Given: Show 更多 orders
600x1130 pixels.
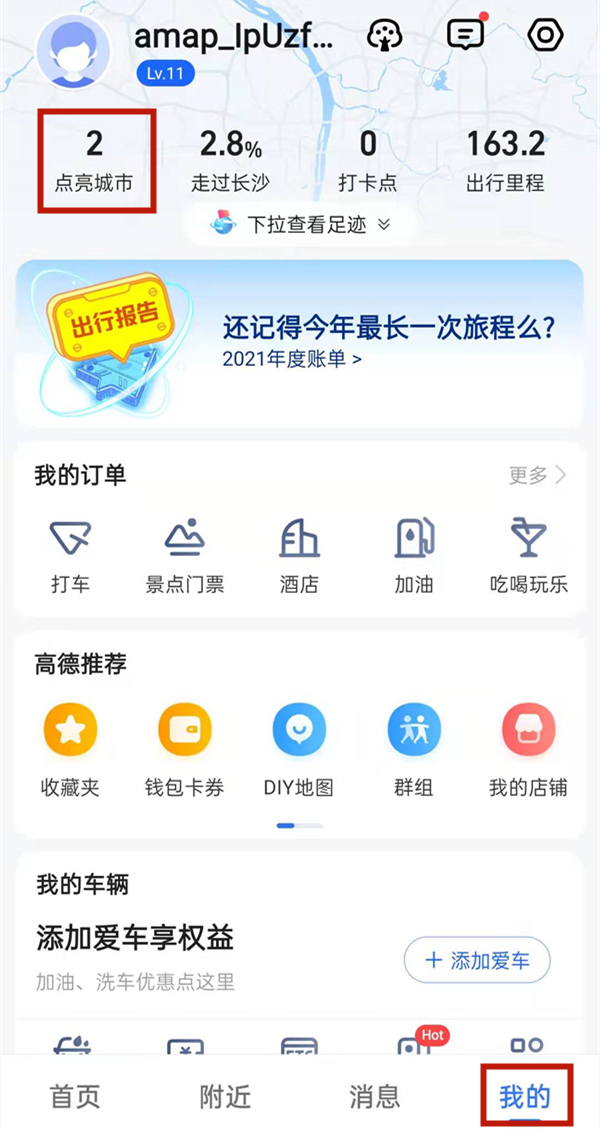Looking at the screenshot, I should [x=537, y=475].
